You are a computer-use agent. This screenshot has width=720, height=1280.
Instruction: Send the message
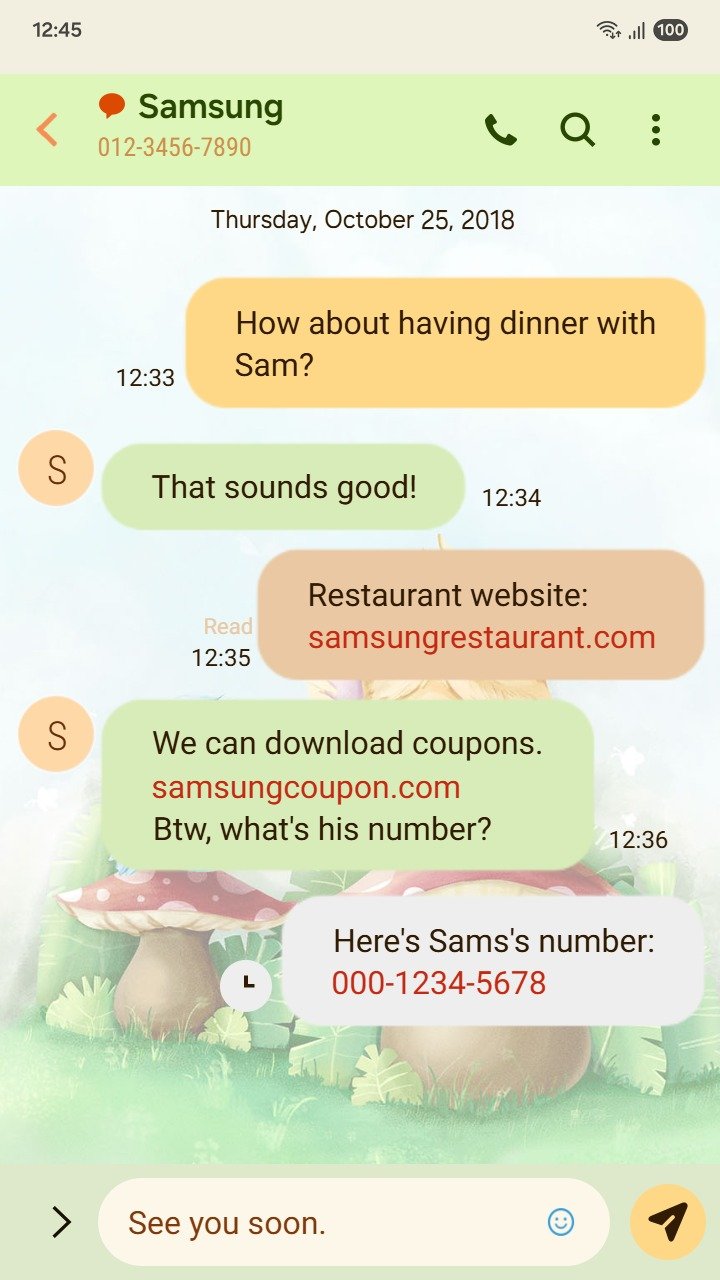click(667, 1222)
